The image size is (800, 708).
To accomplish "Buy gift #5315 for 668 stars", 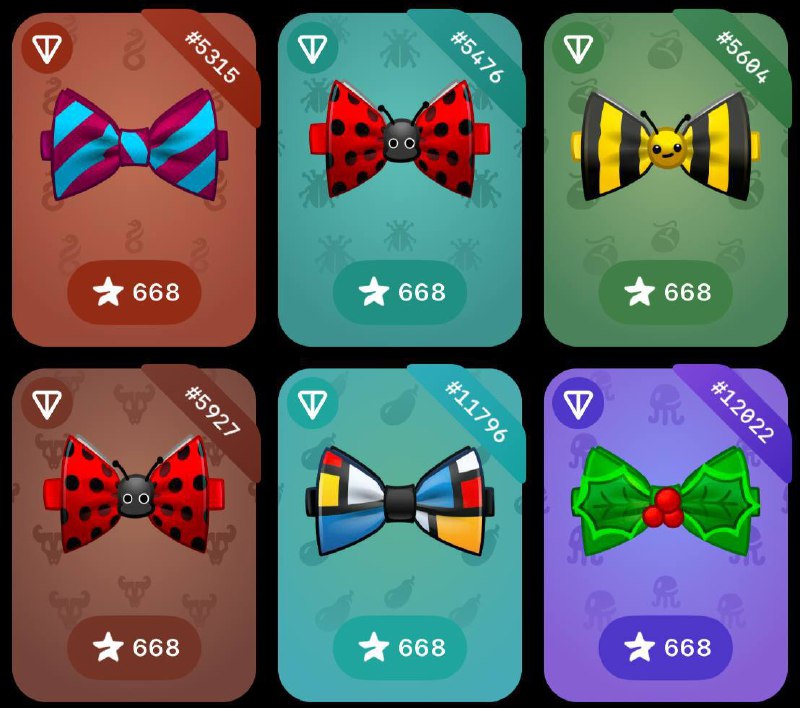I will pyautogui.click(x=134, y=292).
